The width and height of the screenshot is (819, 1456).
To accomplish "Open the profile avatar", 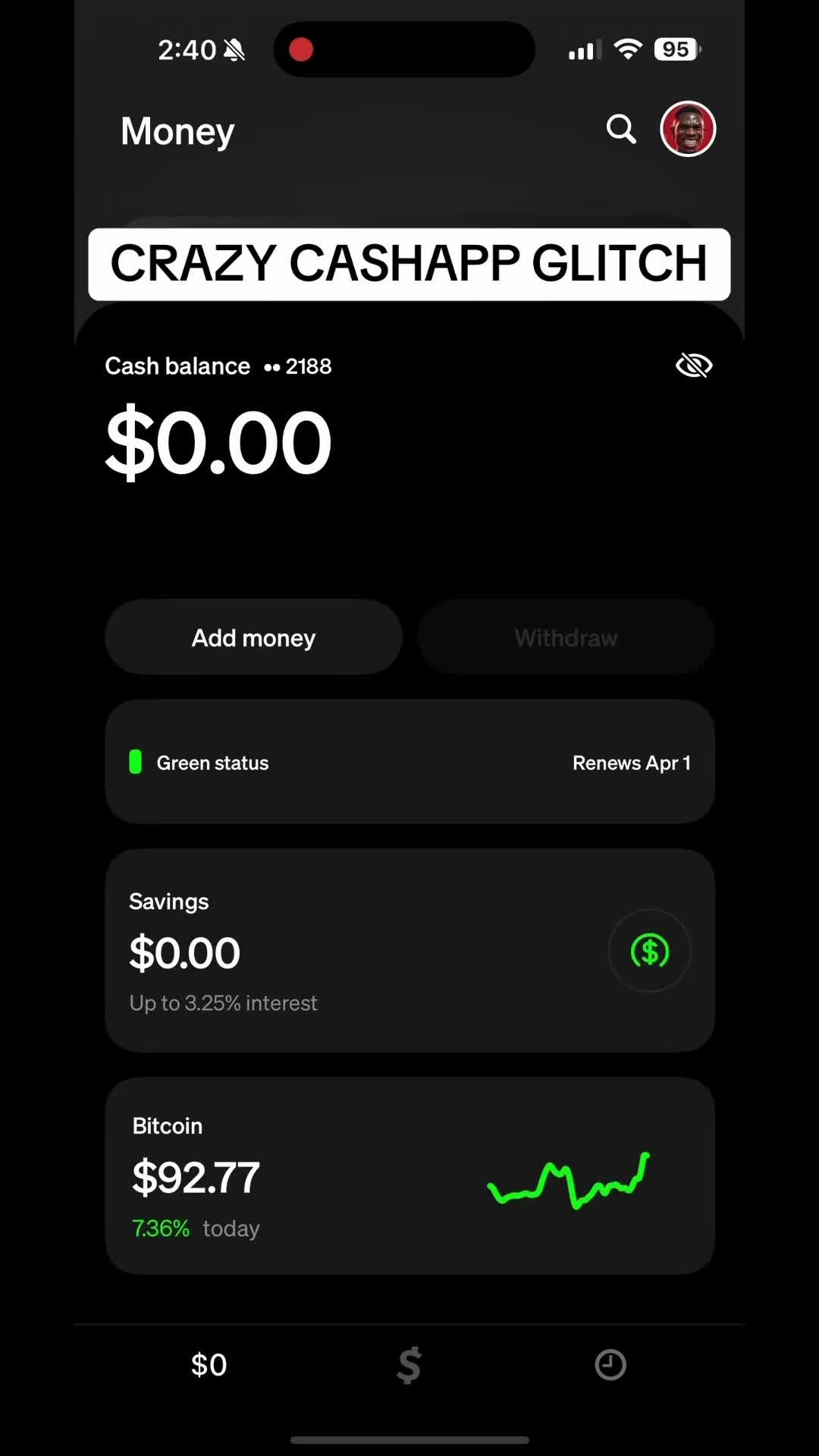I will [688, 129].
